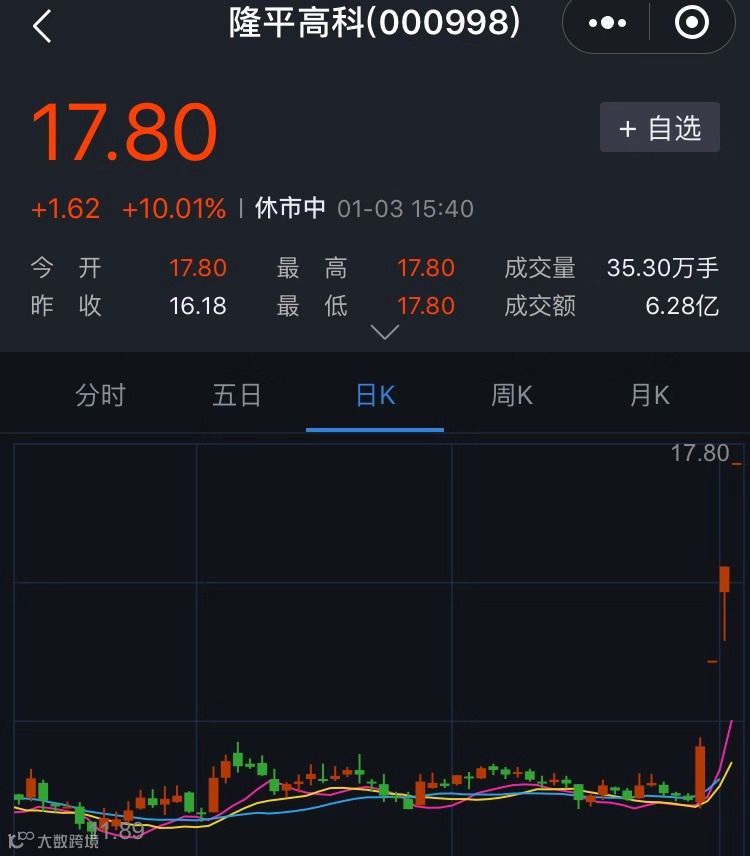Open the 月K monthly candlestick tab
Viewport: 750px width, 856px height.
pos(649,396)
